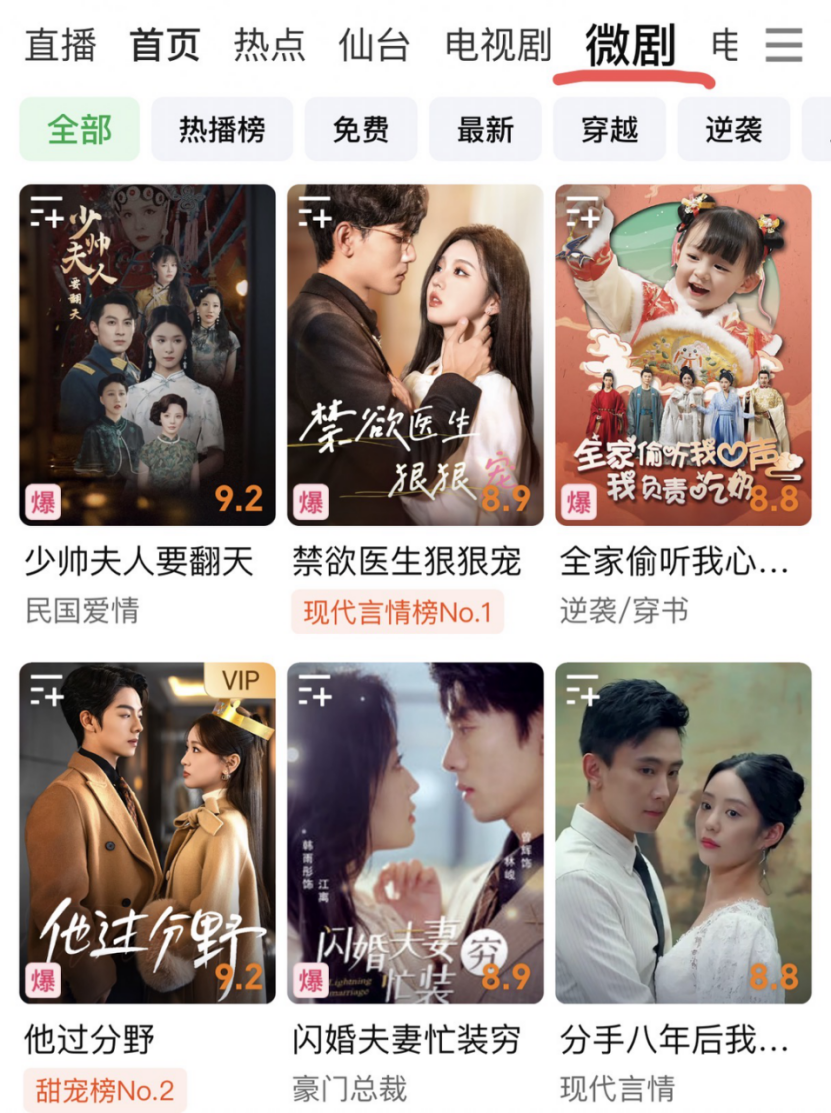Image resolution: width=831 pixels, height=1113 pixels.
Task: Open the drama 禁欲医生狠狠宠
Action: 415,355
